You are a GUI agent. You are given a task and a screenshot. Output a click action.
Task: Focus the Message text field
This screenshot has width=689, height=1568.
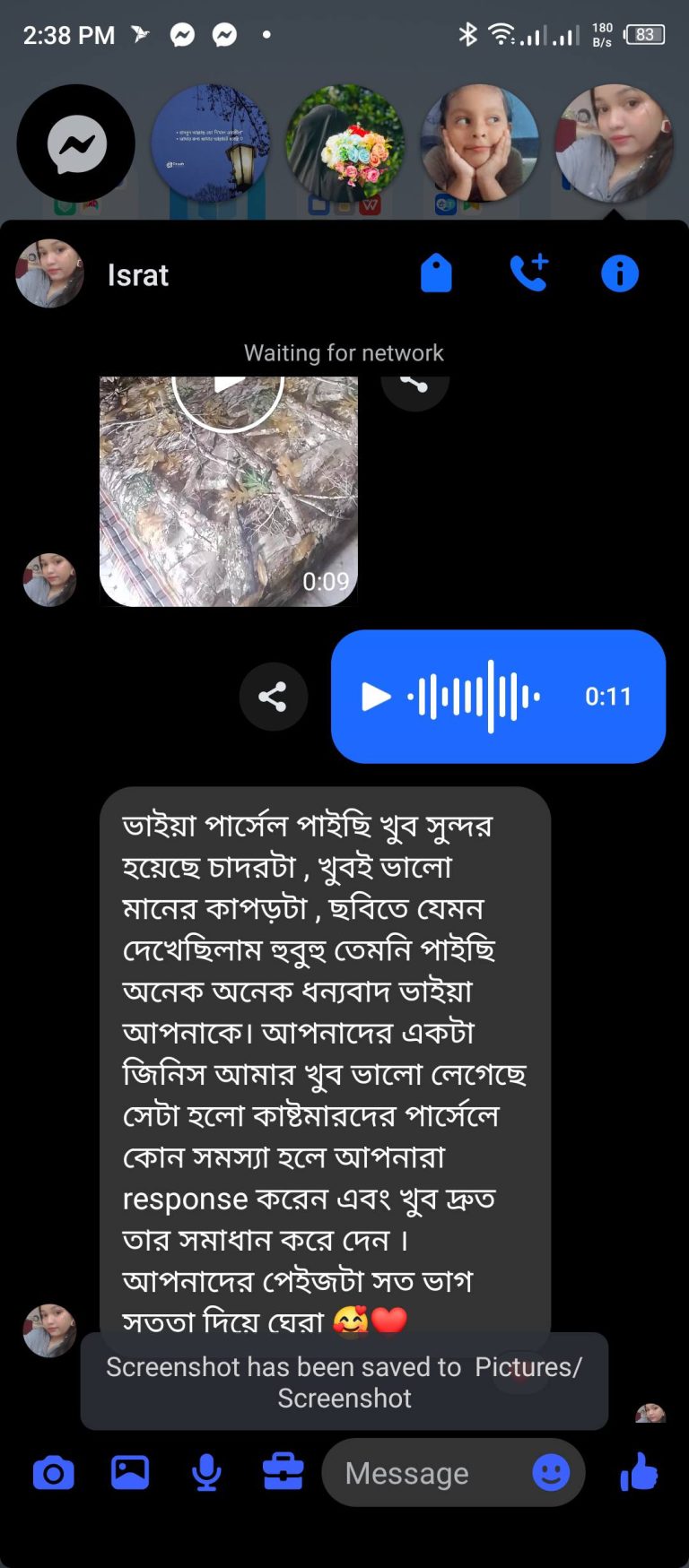click(x=422, y=1473)
